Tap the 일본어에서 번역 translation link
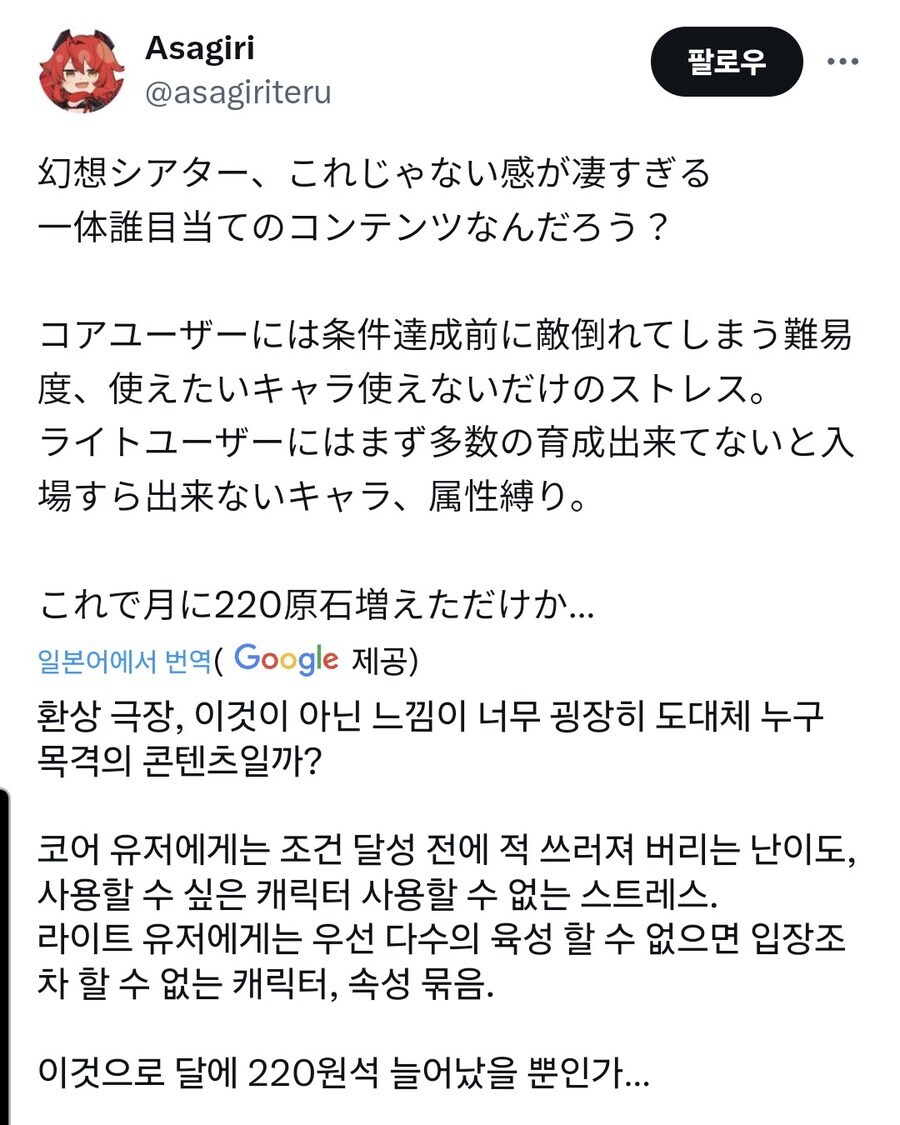The image size is (900, 1125). click(125, 660)
